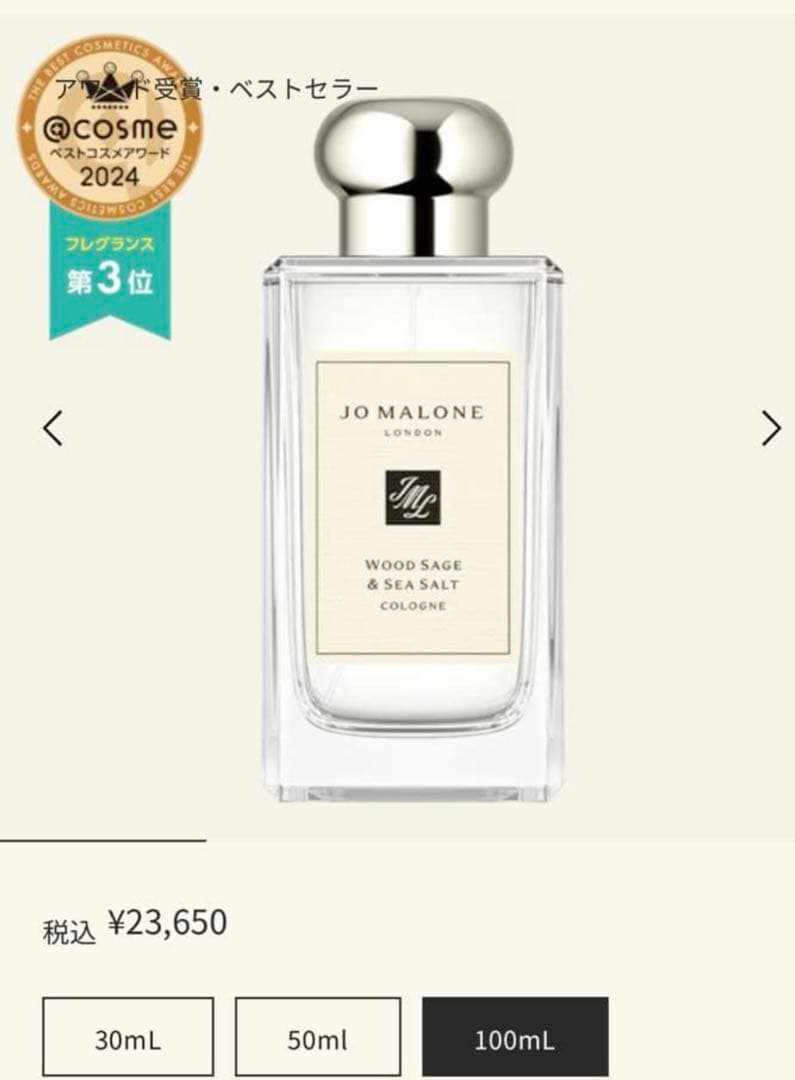This screenshot has height=1080, width=795.
Task: Select the 50ml size option
Action: pyautogui.click(x=317, y=1039)
